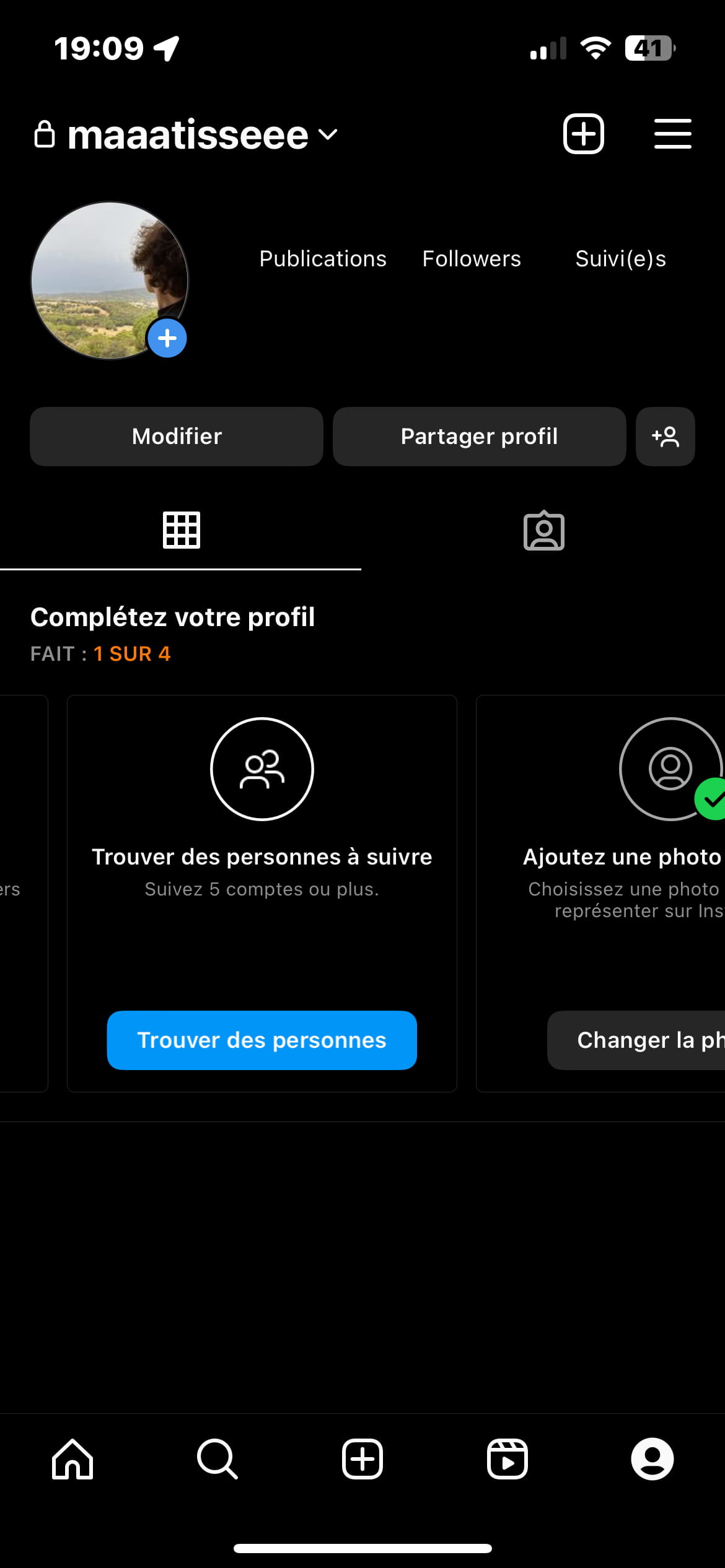Go to the home feed
The height and width of the screenshot is (1568, 725).
[72, 1459]
